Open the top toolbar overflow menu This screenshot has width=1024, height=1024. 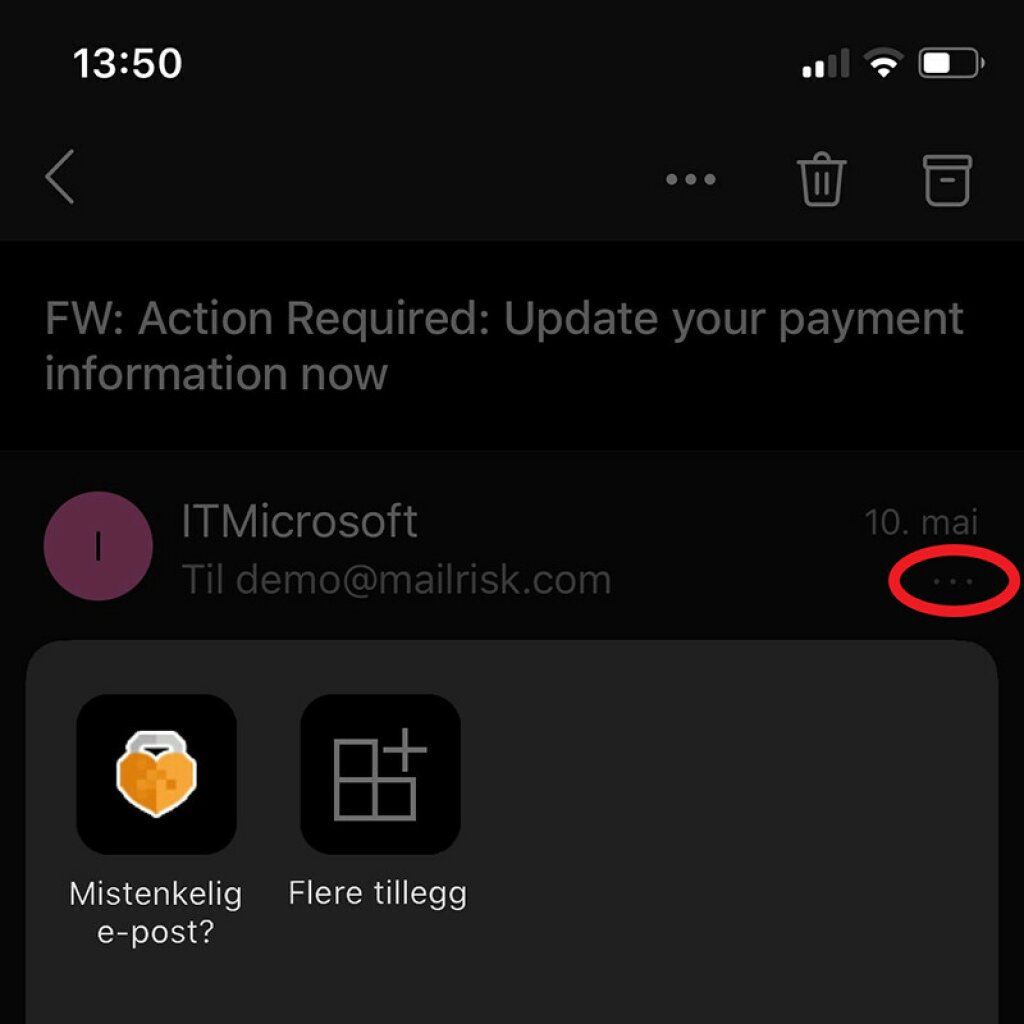click(x=691, y=180)
